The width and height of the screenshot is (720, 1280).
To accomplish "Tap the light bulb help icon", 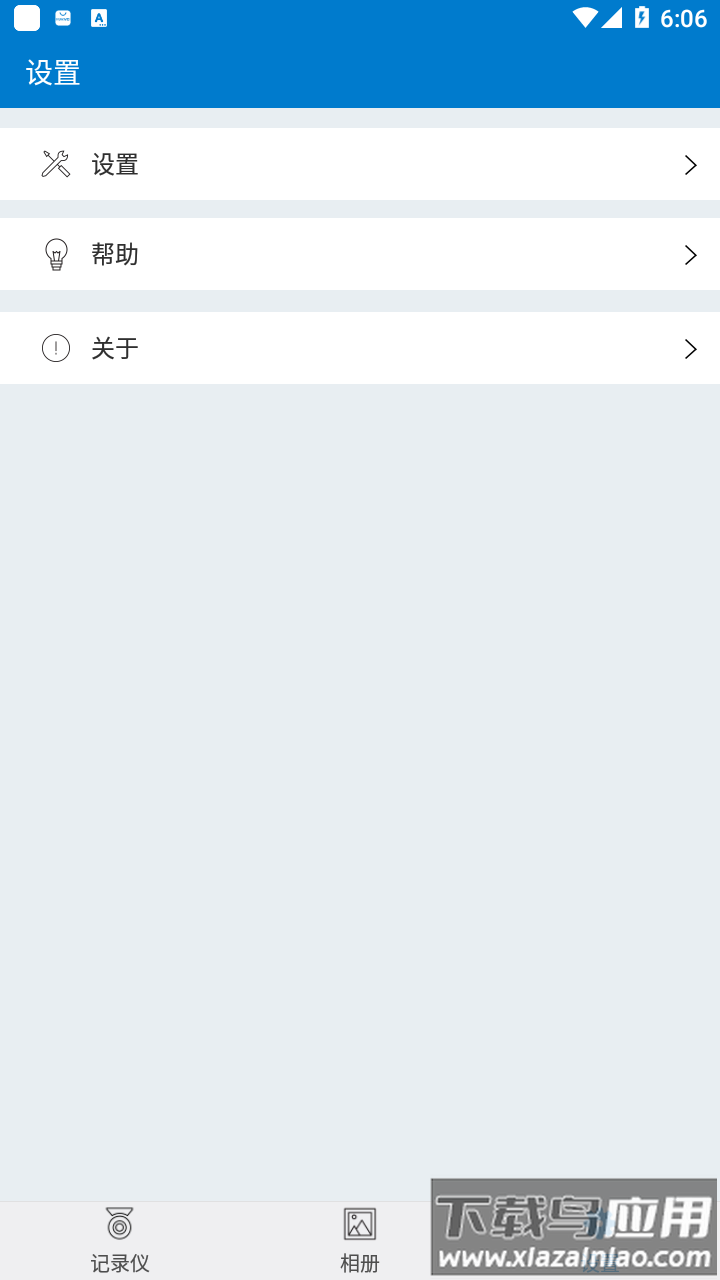I will (x=55, y=254).
